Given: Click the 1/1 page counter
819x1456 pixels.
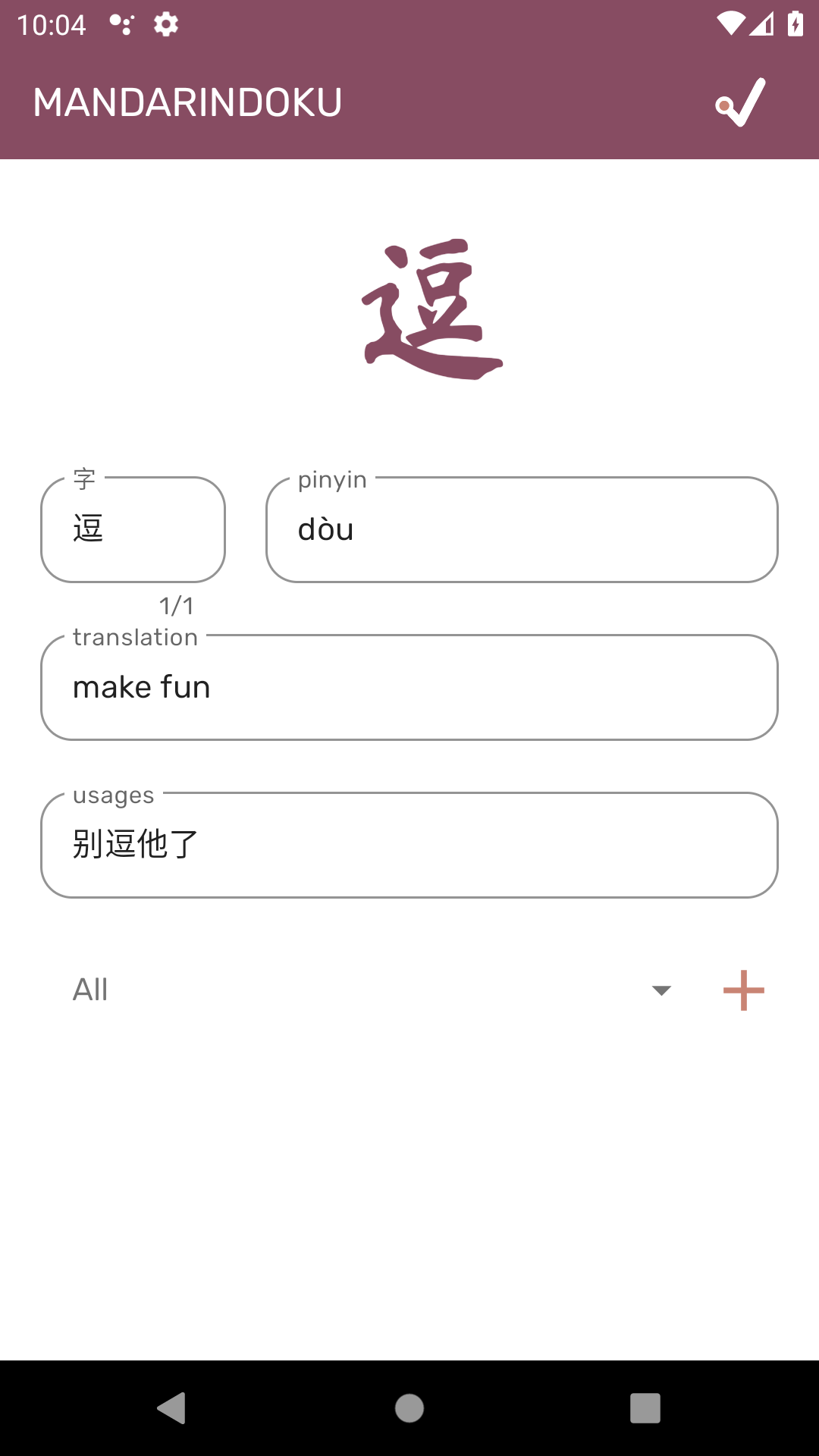Looking at the screenshot, I should click(x=176, y=606).
